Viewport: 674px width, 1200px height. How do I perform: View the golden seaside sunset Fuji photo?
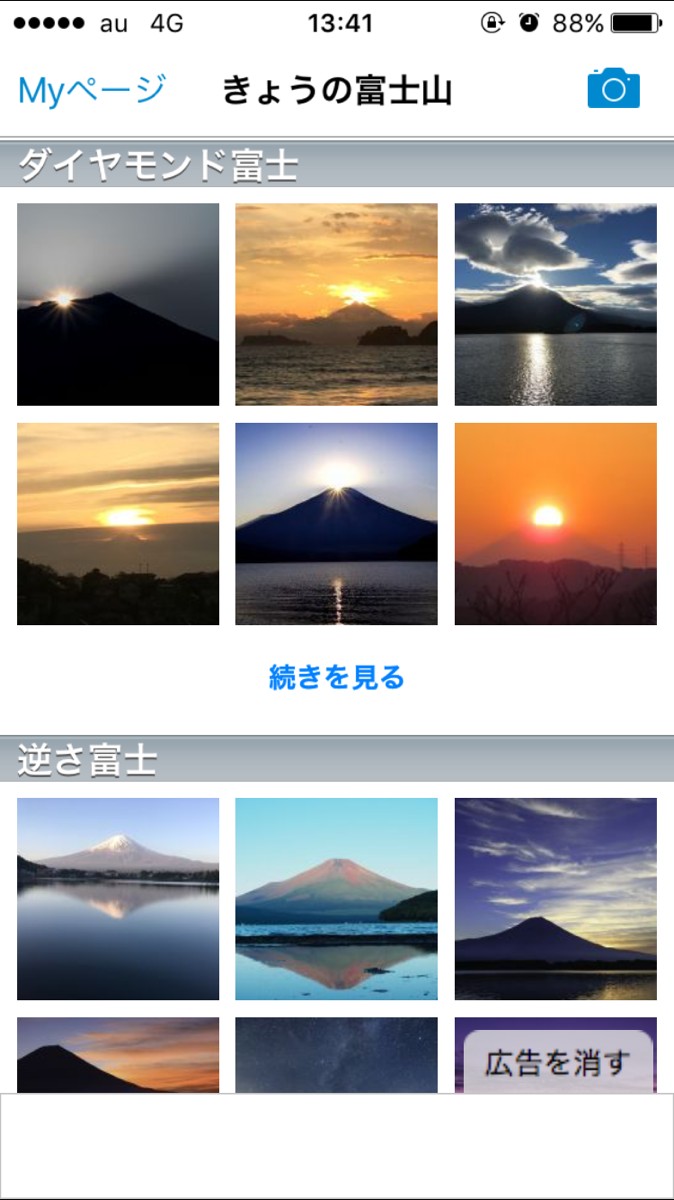point(336,305)
